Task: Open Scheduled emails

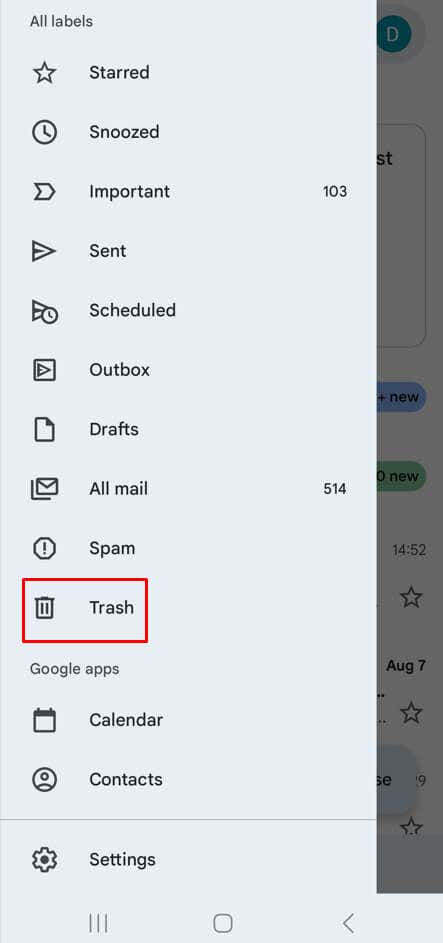Action: tap(188, 311)
